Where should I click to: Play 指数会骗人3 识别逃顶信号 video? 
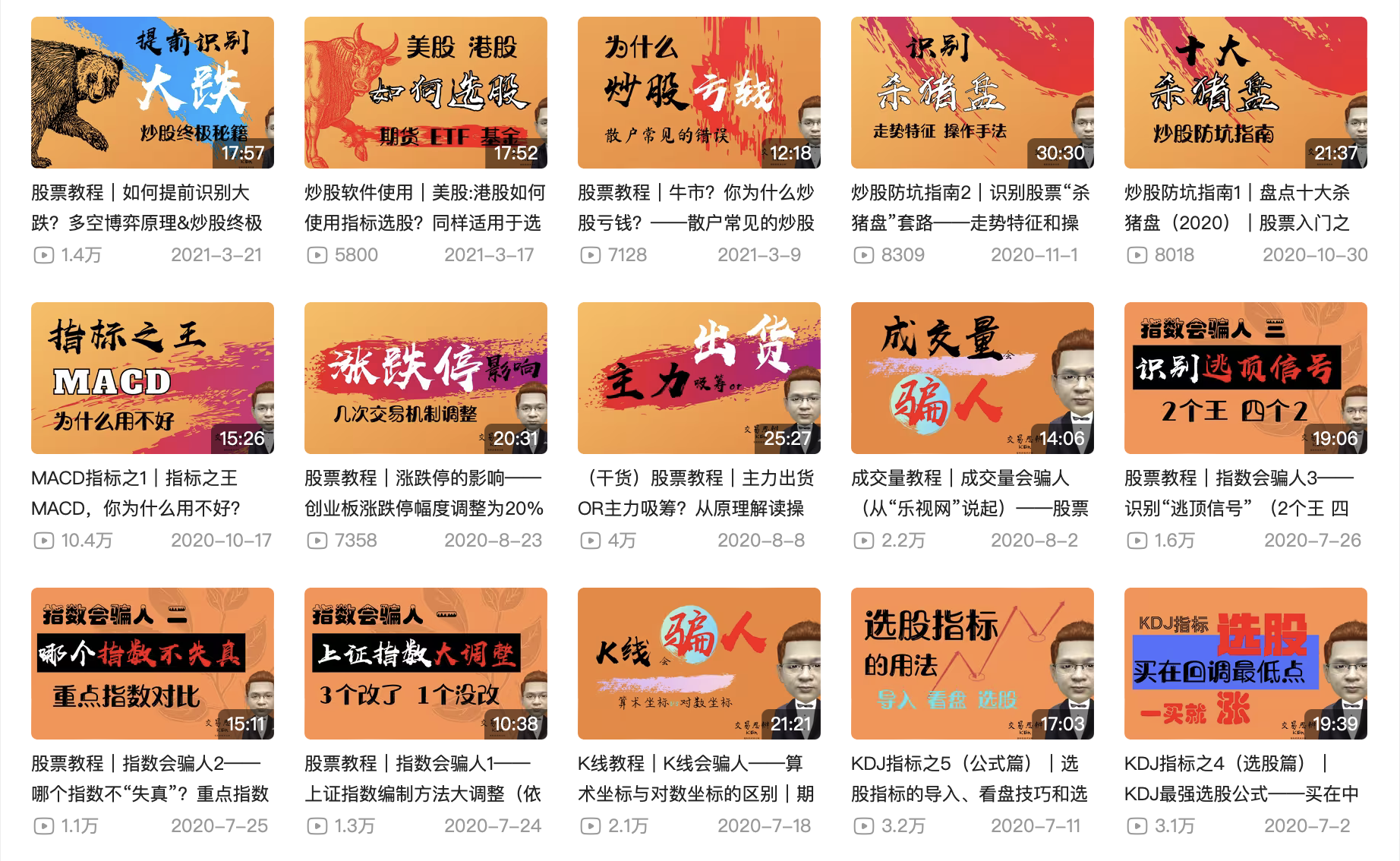1245,378
